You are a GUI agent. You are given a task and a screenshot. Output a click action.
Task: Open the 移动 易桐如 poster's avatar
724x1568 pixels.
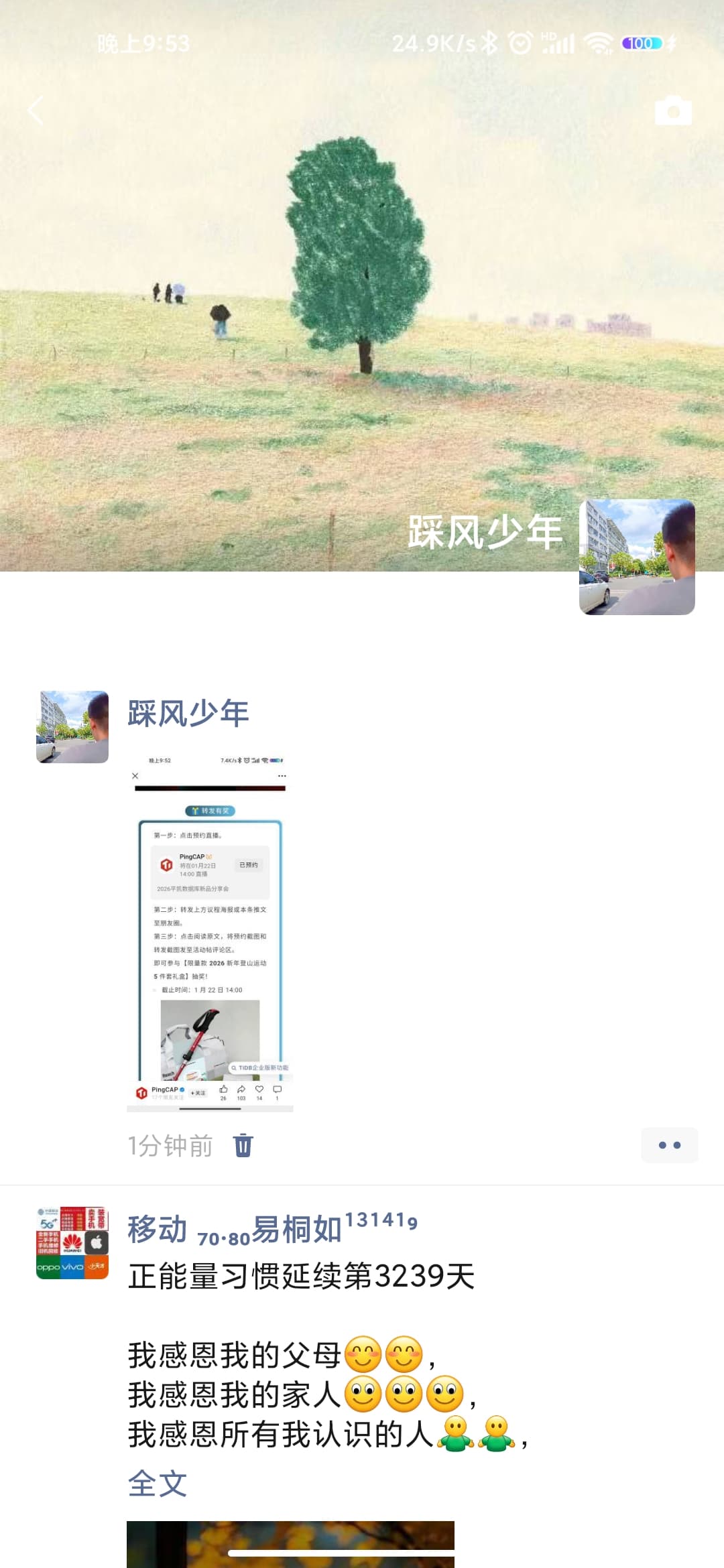pos(72,1243)
